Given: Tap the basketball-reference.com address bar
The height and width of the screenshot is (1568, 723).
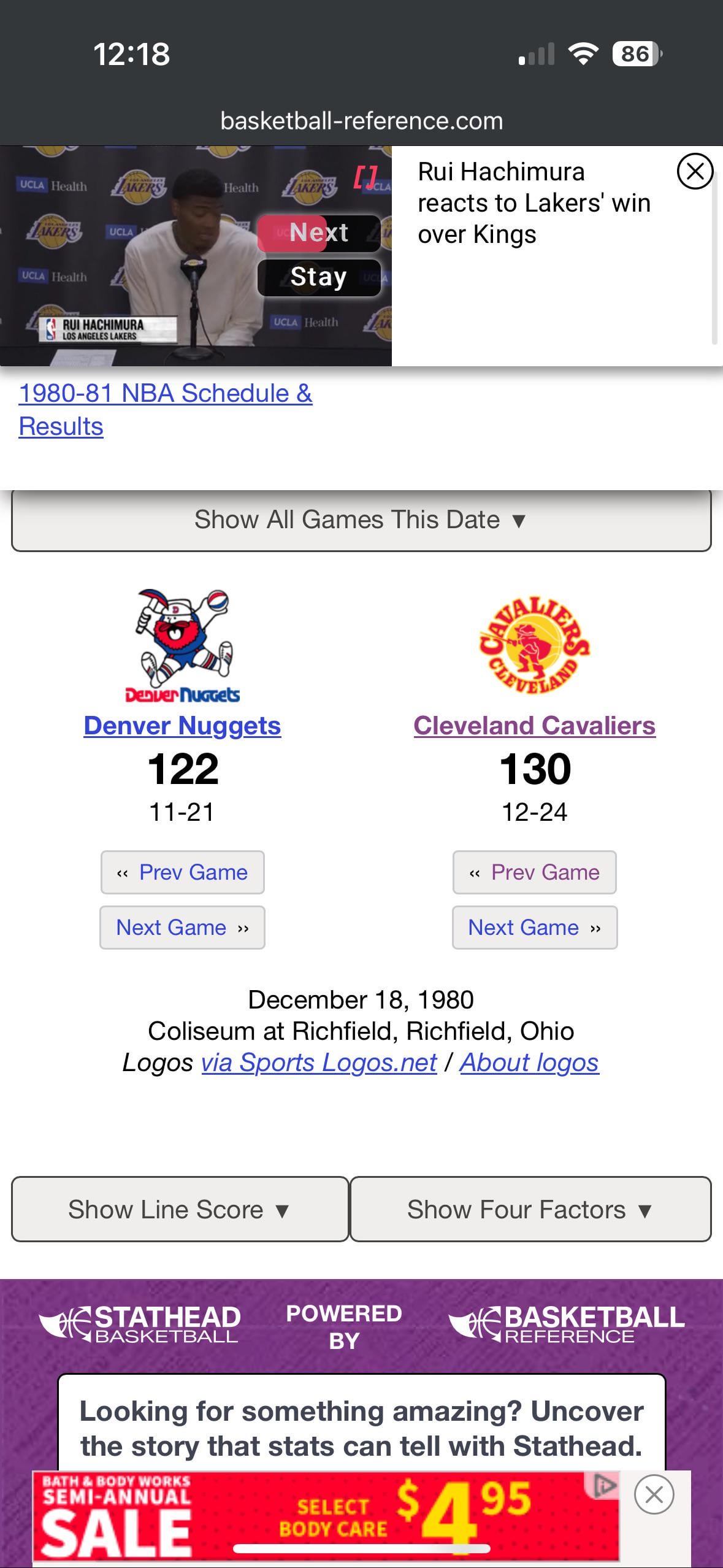Looking at the screenshot, I should click(x=361, y=121).
